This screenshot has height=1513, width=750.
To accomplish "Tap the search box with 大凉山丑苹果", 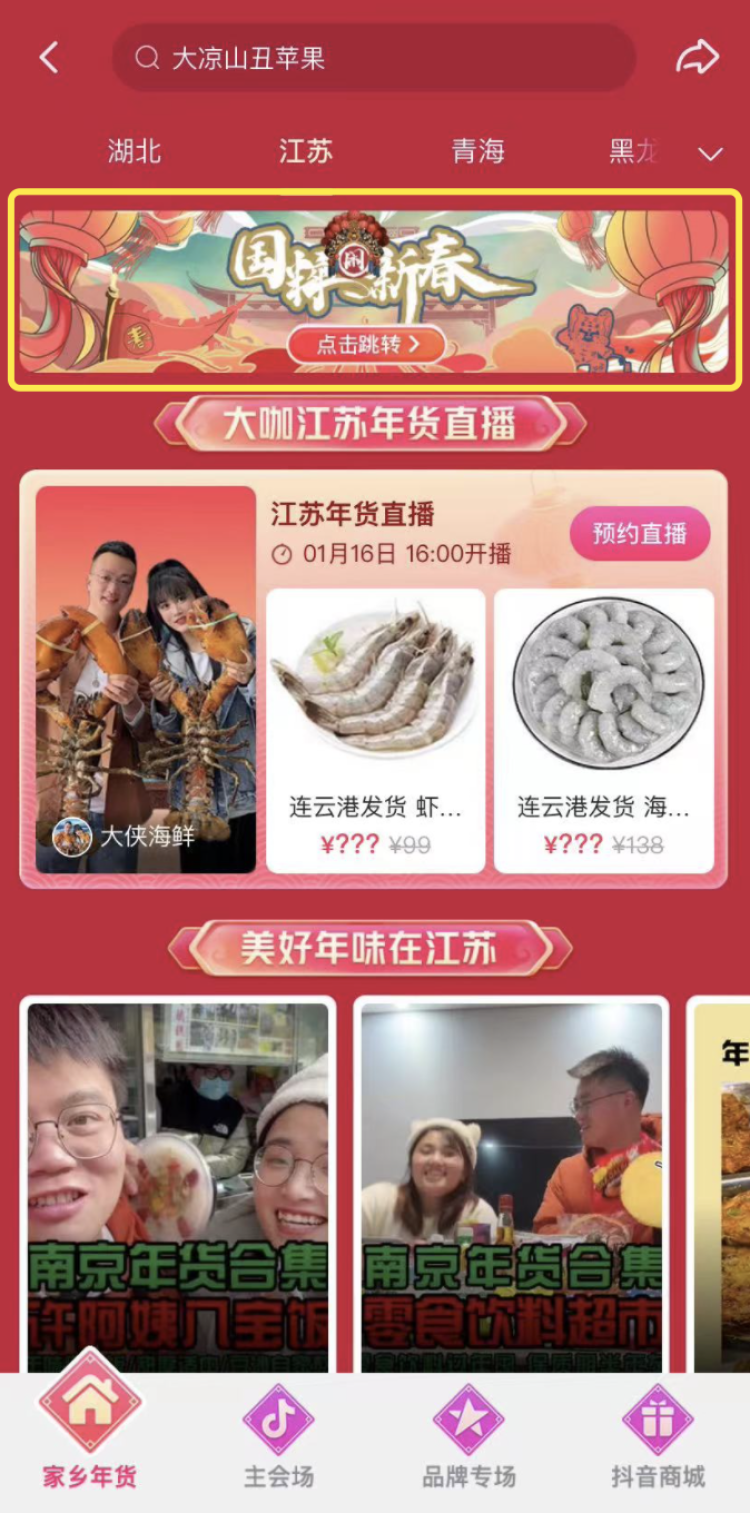I will point(374,58).
